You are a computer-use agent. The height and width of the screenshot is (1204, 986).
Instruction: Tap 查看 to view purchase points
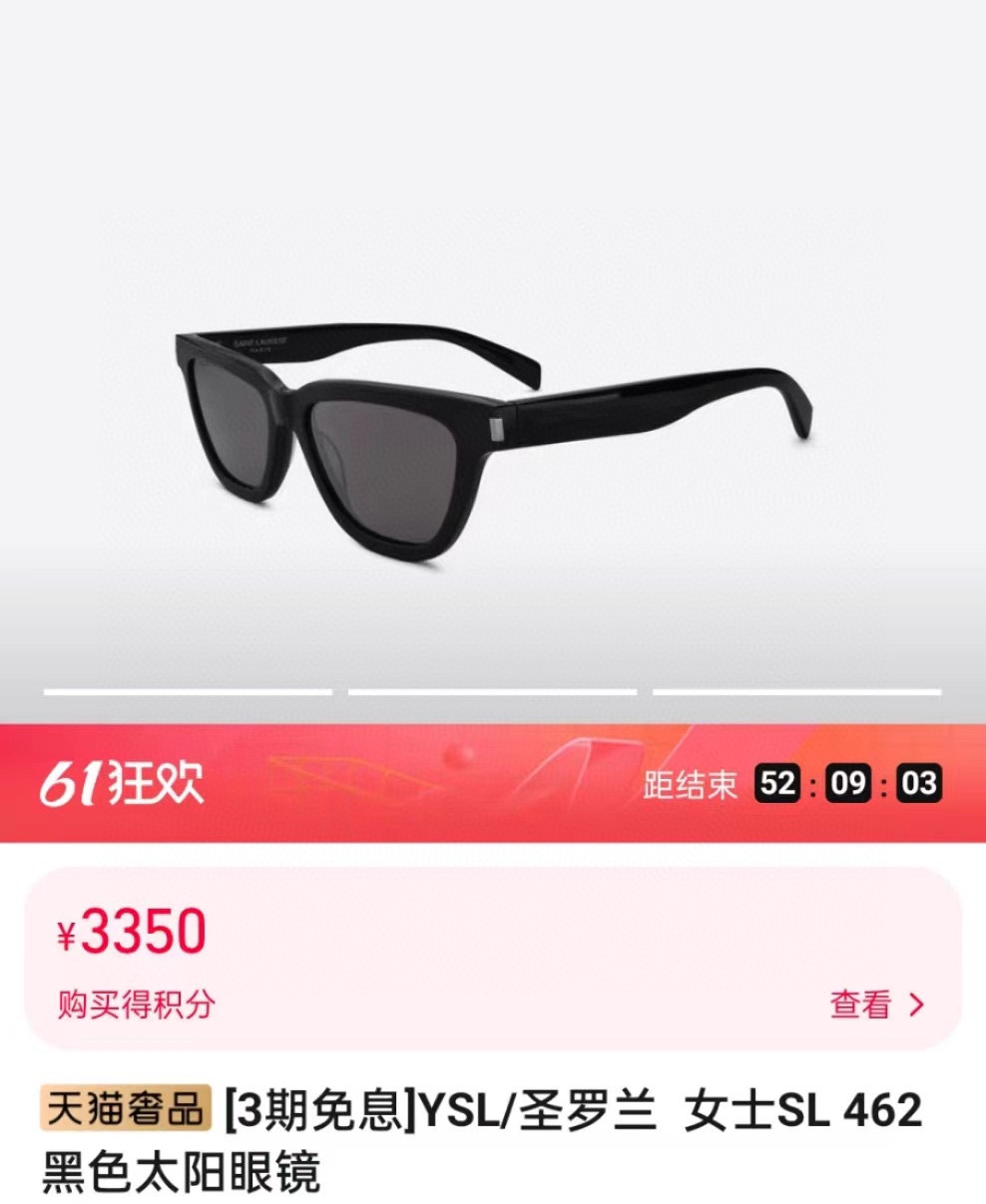(x=875, y=1004)
